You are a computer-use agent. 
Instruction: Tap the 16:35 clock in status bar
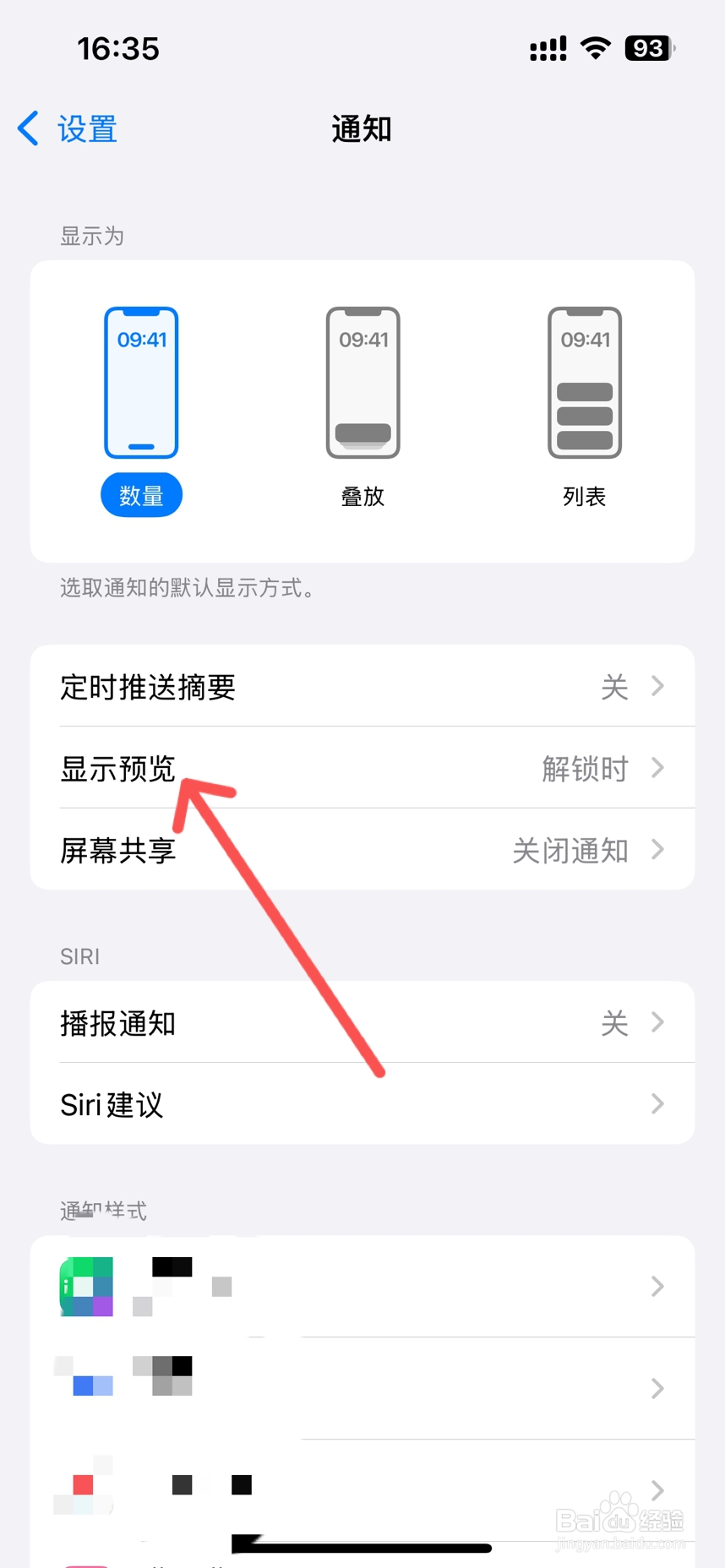coord(118,48)
